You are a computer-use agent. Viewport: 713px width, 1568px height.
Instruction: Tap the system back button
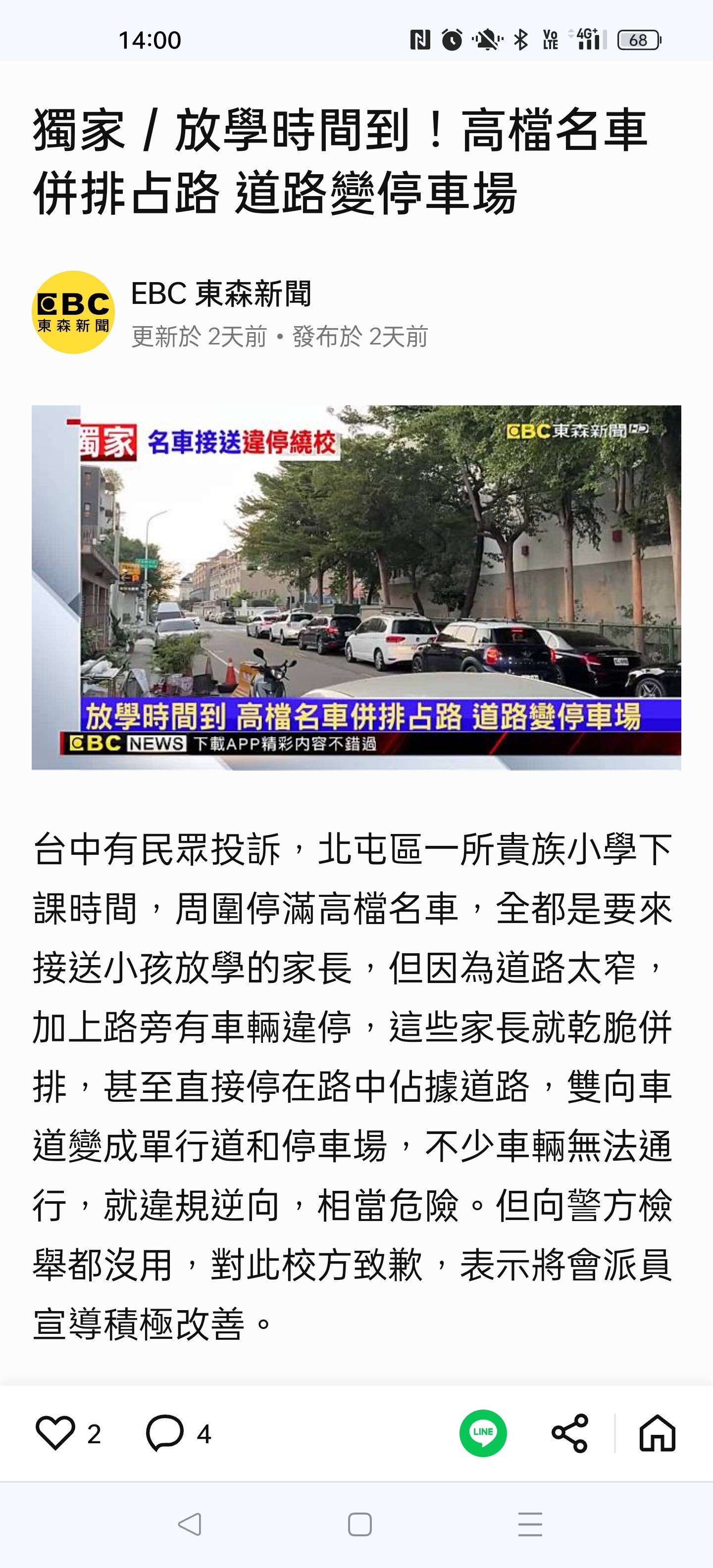point(189,1524)
